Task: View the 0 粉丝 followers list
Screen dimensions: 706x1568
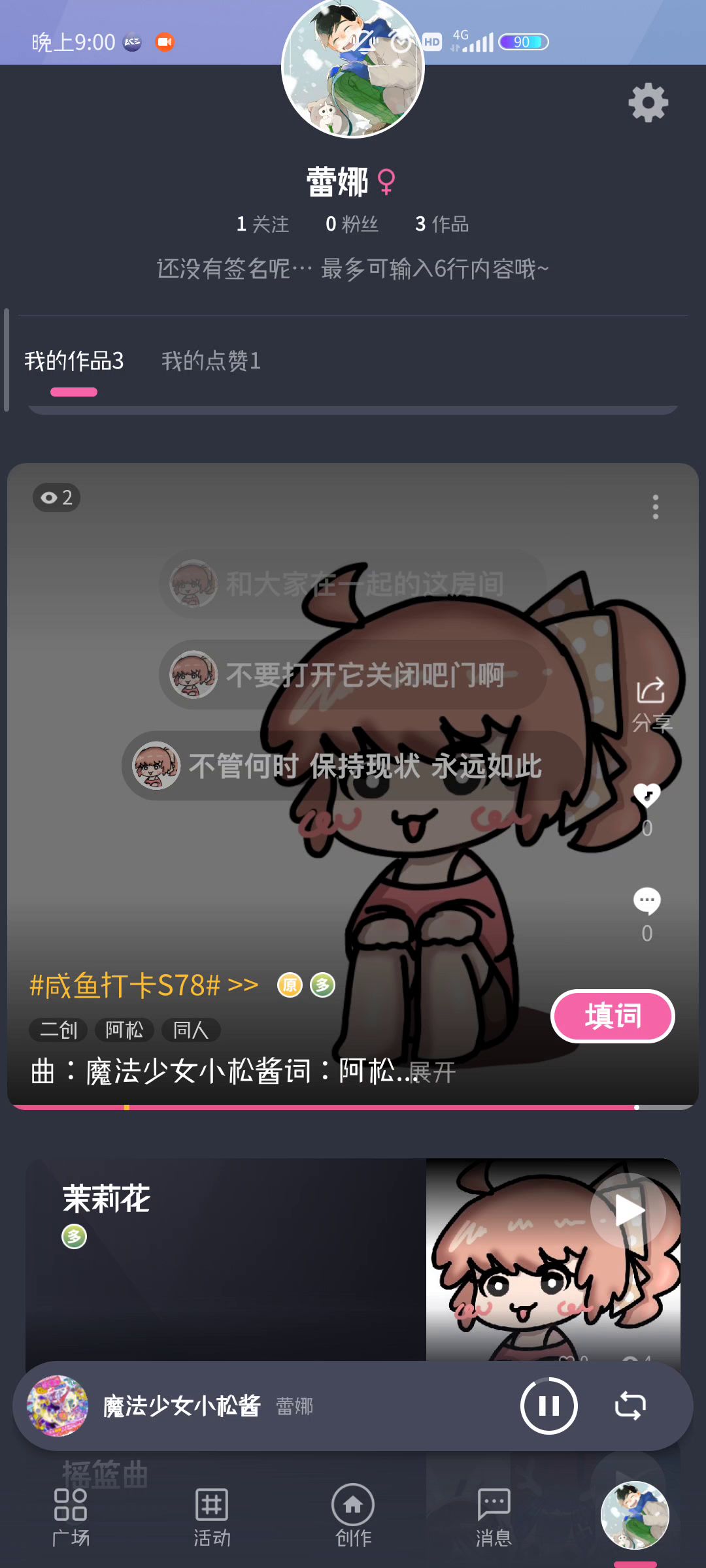Action: pos(352,224)
